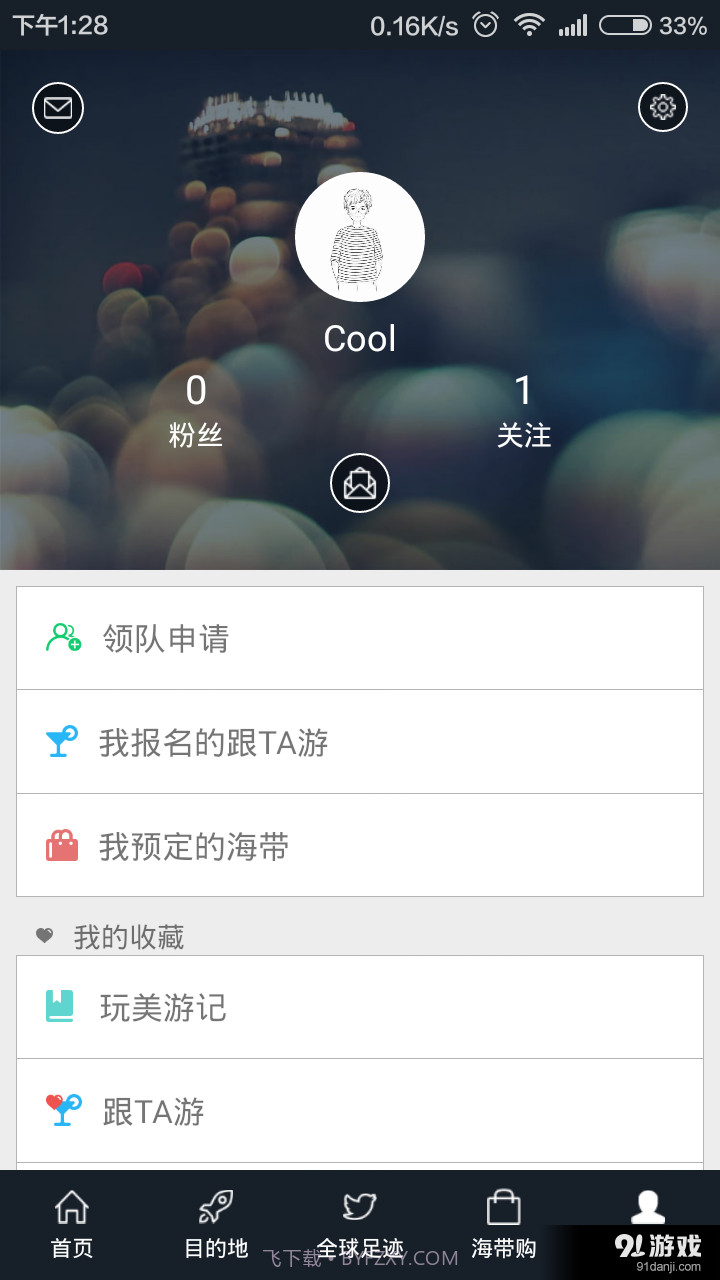Tap the profile avatar picture
This screenshot has height=1280, width=720.
click(359, 237)
